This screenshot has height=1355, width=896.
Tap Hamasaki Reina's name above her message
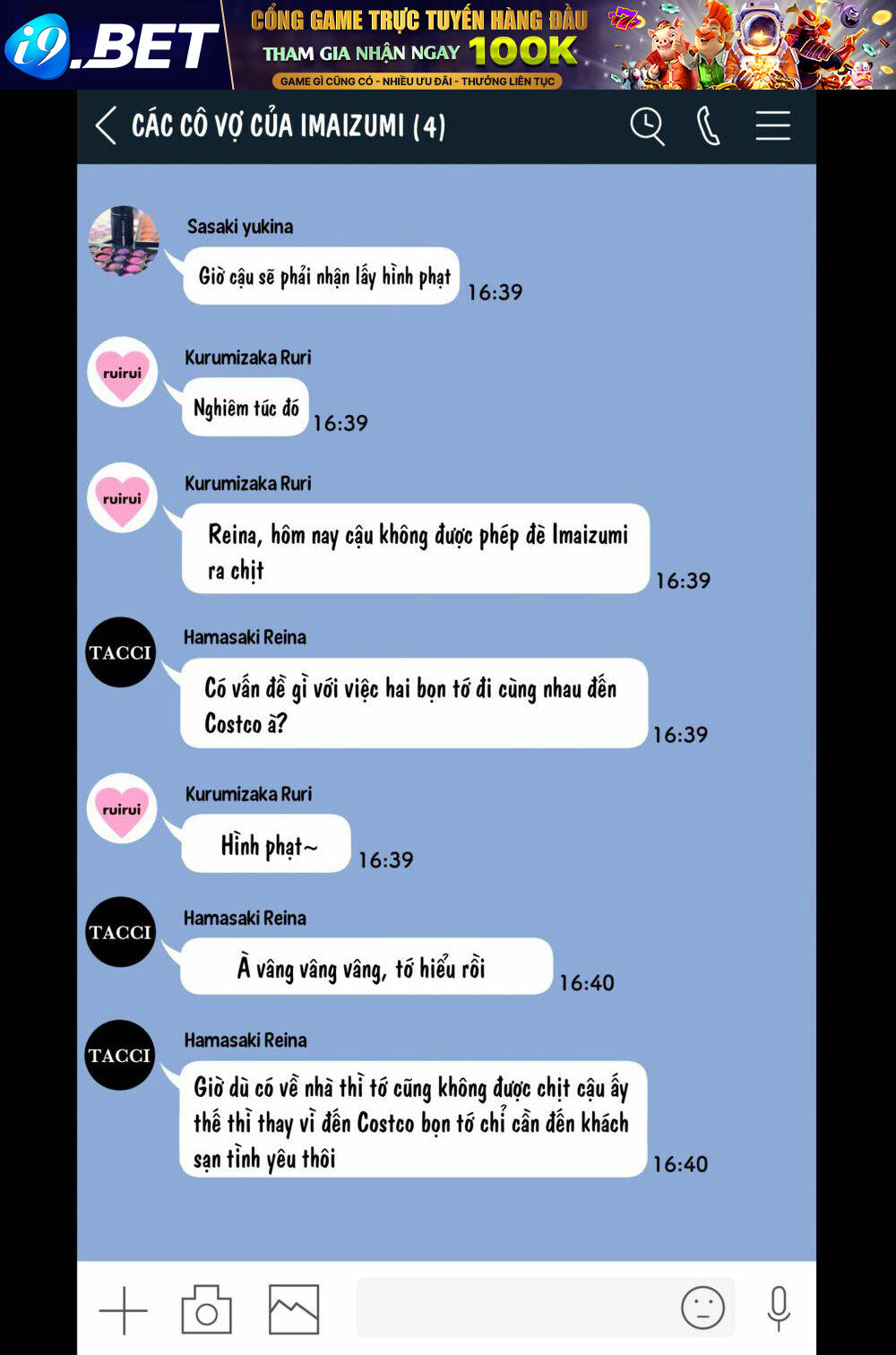[245, 1039]
